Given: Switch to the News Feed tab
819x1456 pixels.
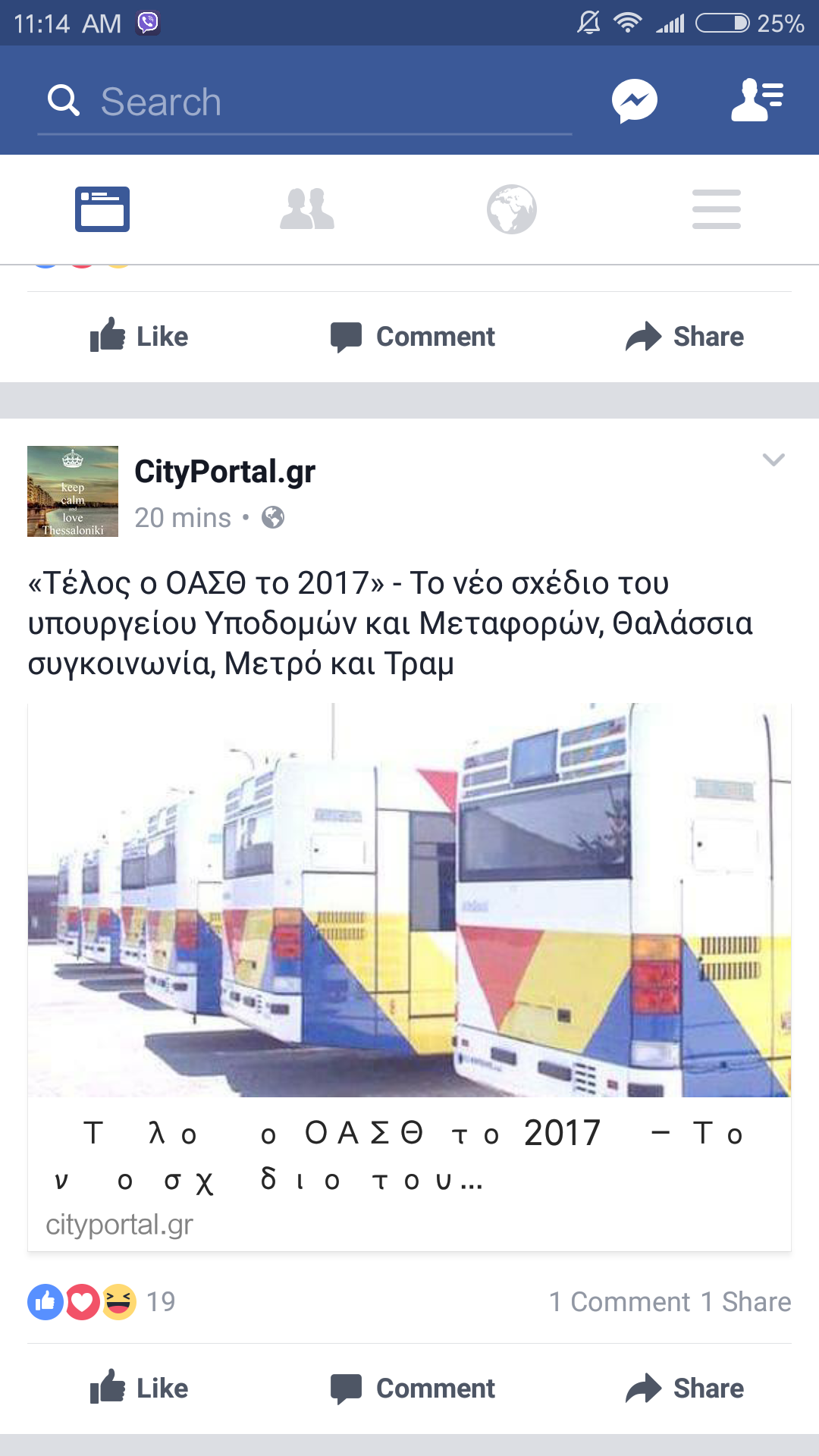Looking at the screenshot, I should [102, 209].
